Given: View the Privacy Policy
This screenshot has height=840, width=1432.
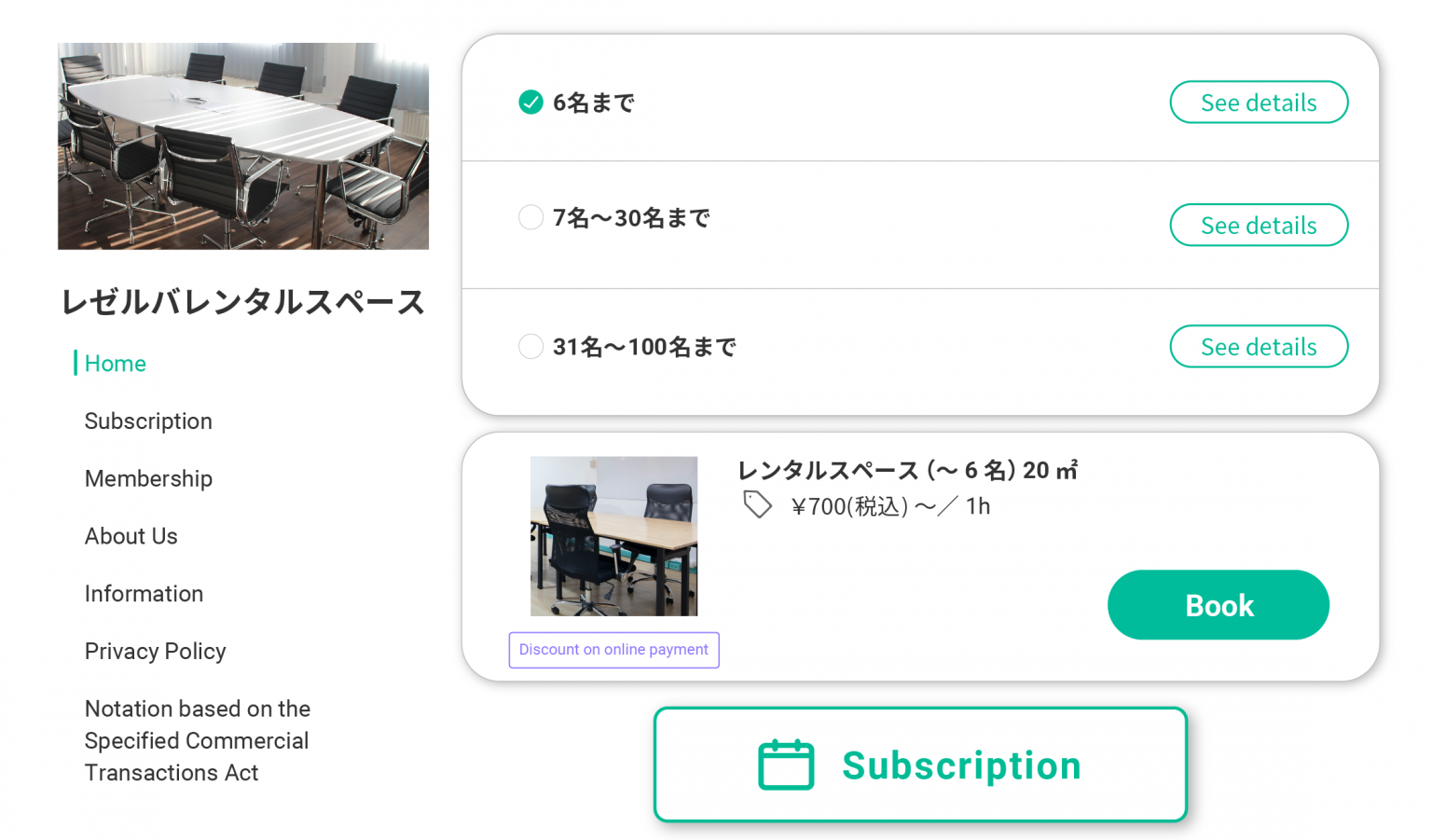Looking at the screenshot, I should [x=155, y=652].
